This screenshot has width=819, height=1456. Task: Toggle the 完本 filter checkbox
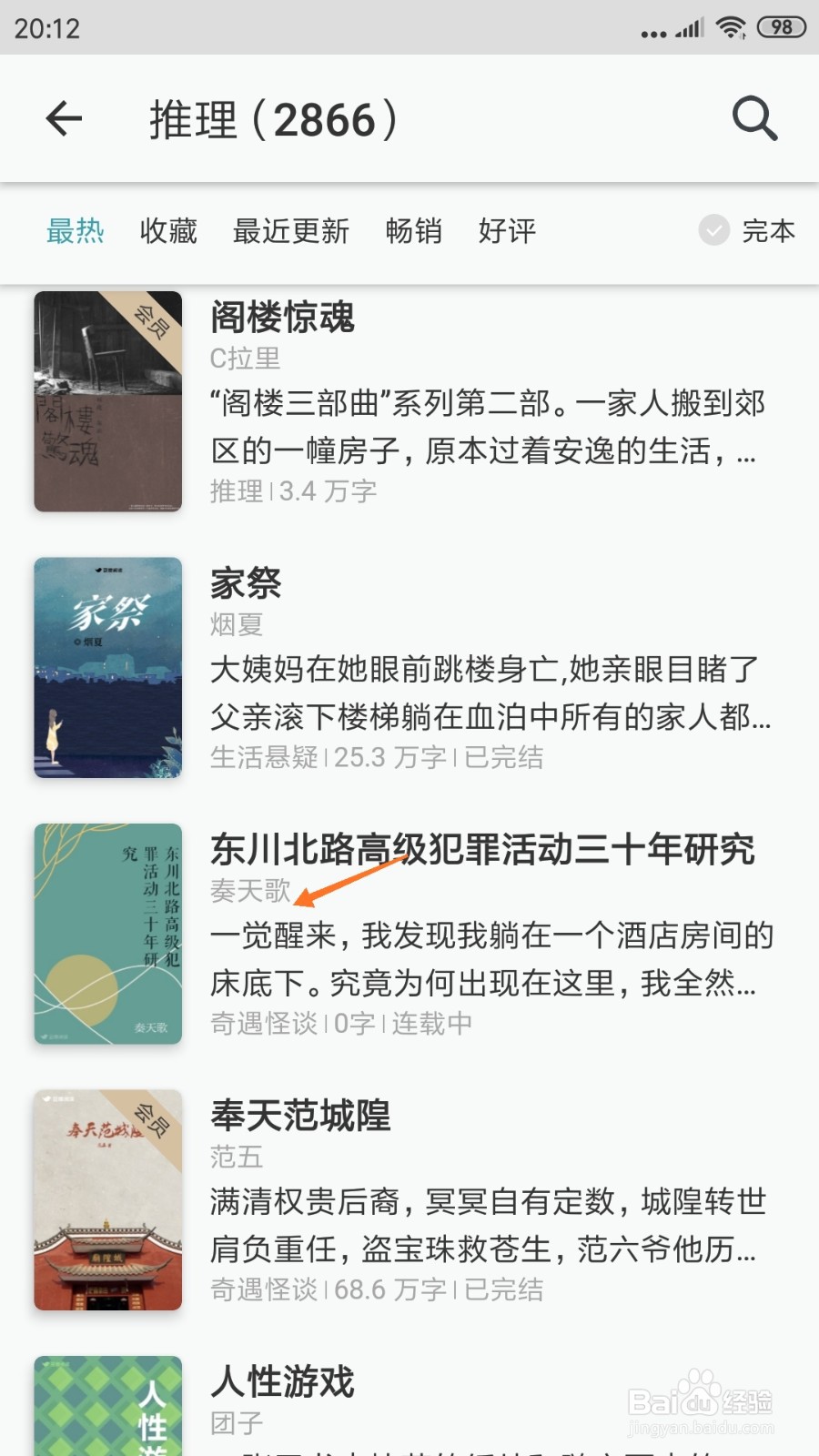point(714,230)
